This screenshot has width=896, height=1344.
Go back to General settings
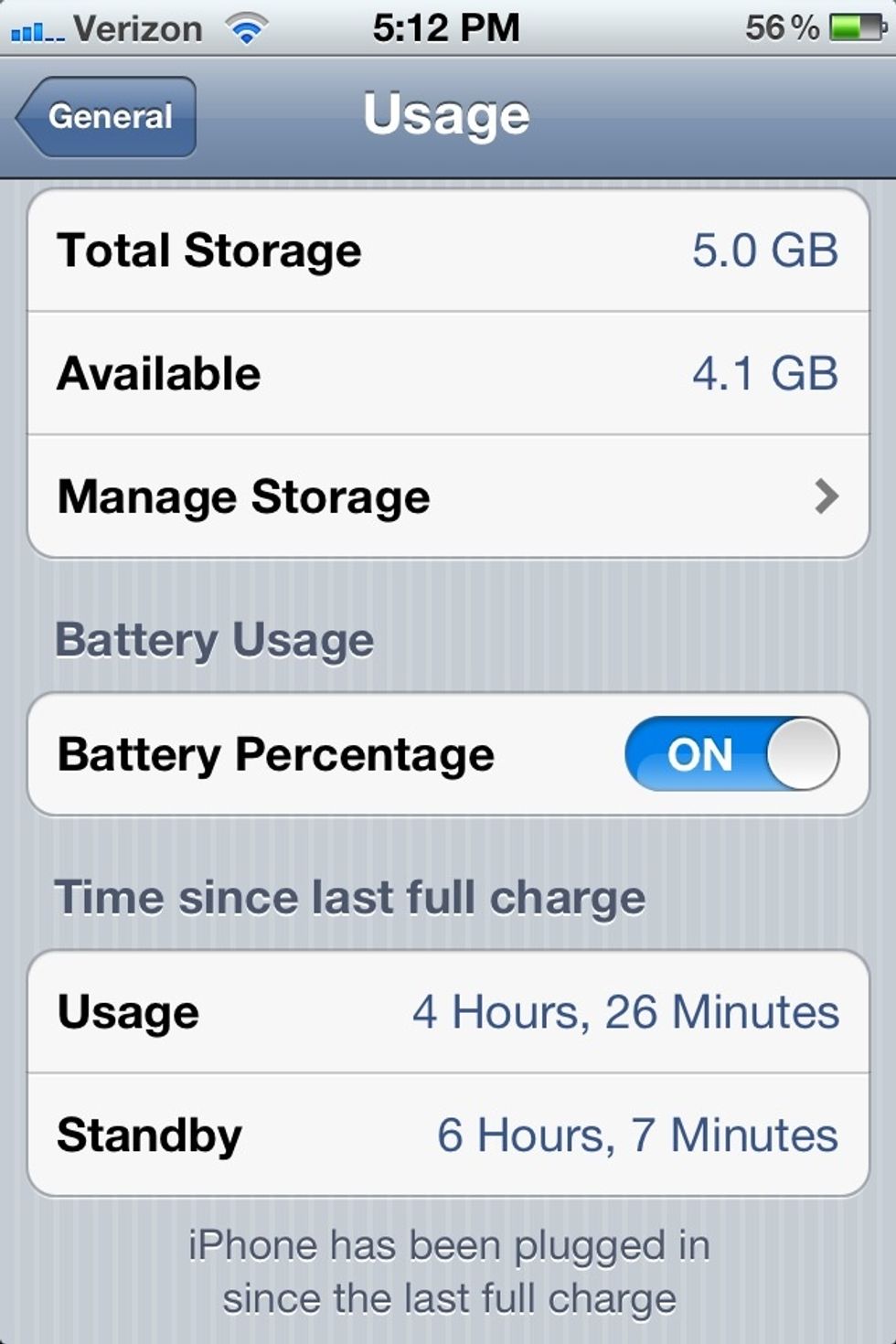107,117
